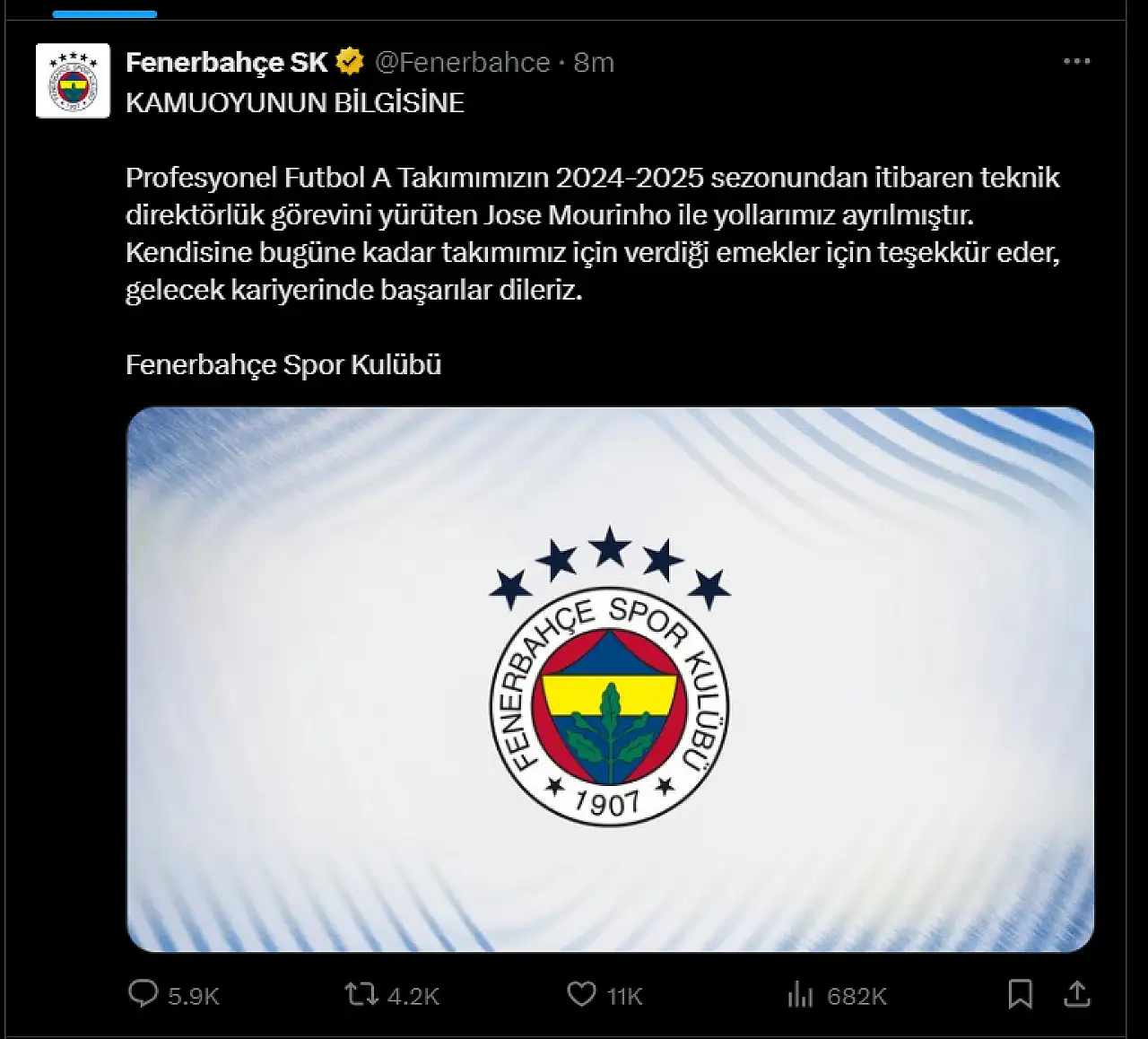View analytics for this tweet
This screenshot has width=1148, height=1039.
tap(800, 994)
